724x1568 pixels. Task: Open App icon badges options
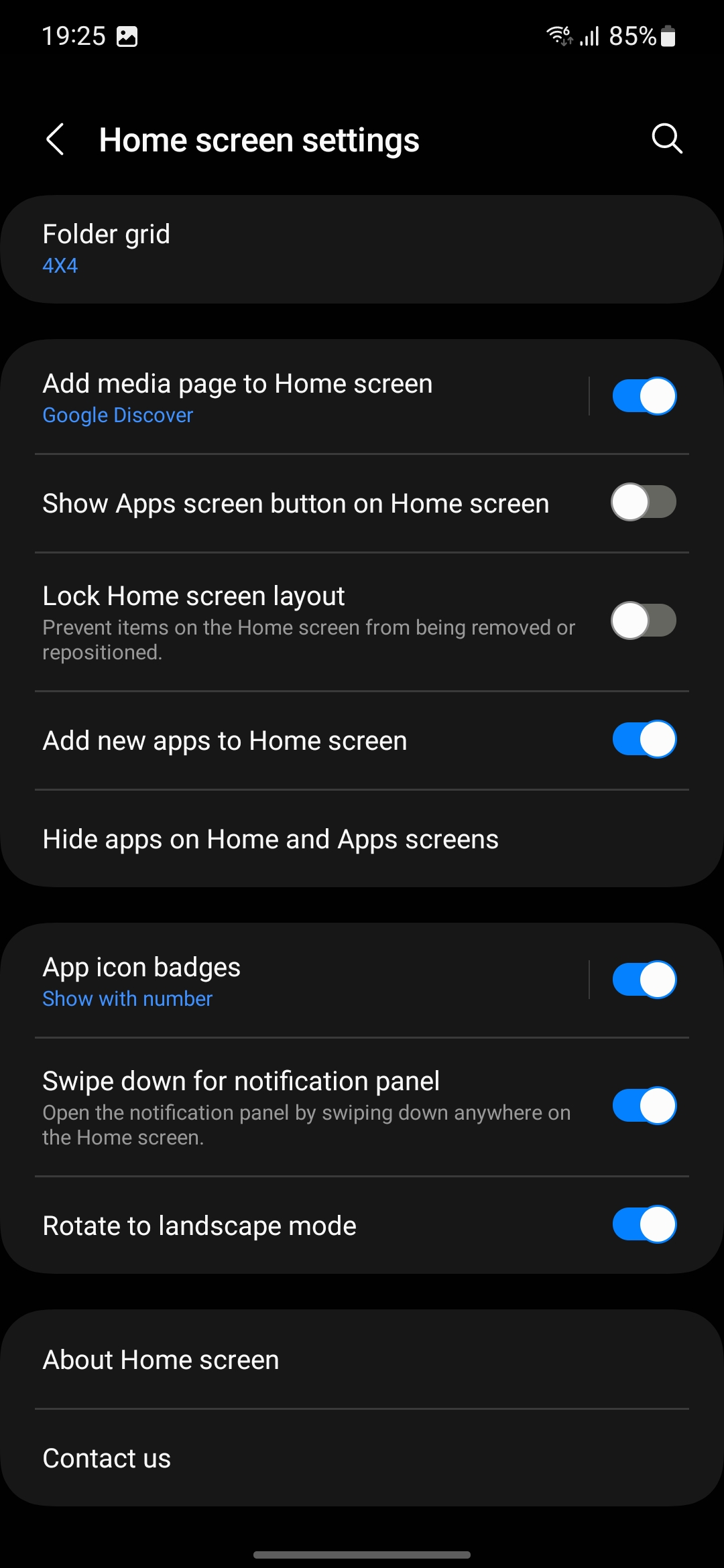(x=295, y=981)
